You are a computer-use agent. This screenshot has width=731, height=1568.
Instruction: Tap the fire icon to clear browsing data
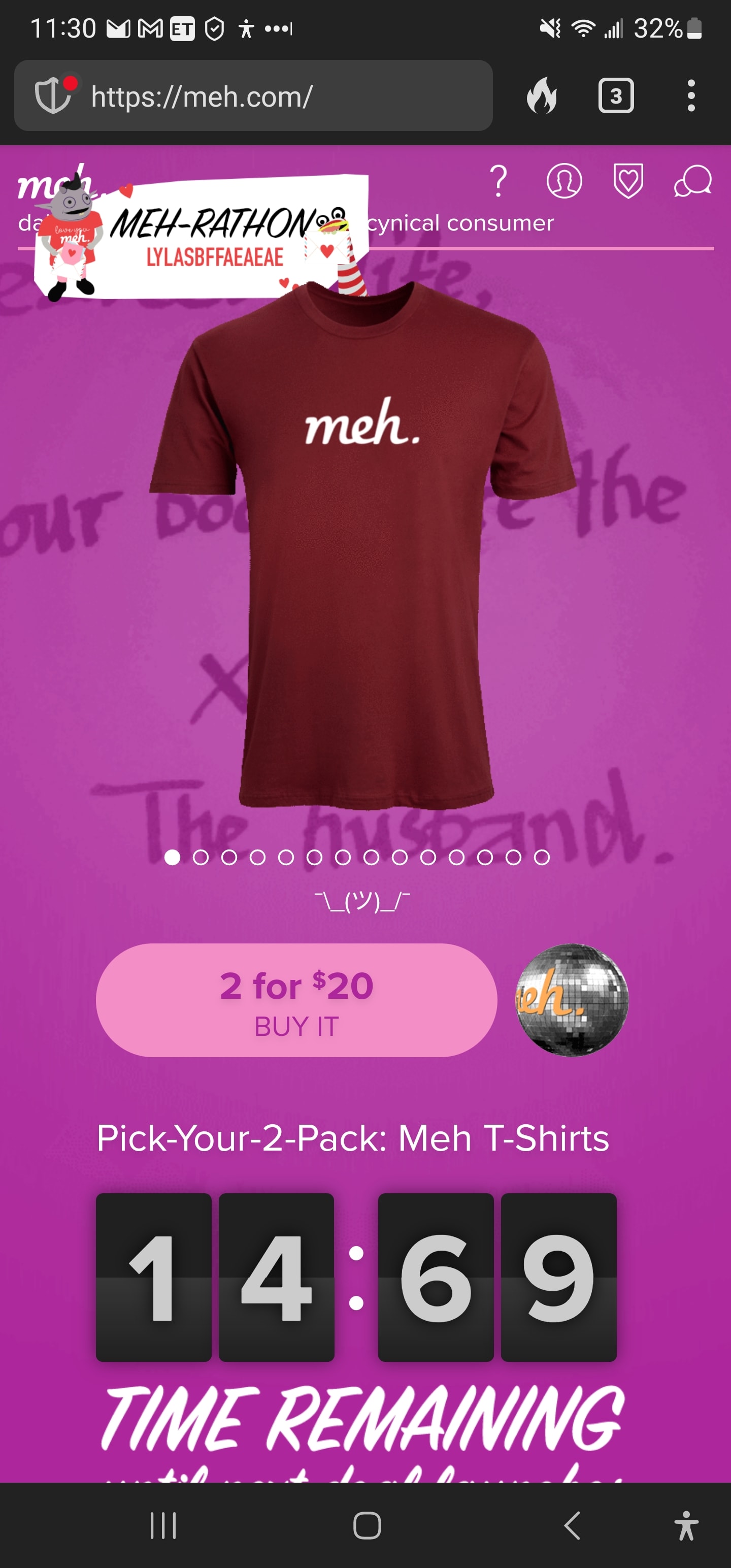click(x=542, y=96)
